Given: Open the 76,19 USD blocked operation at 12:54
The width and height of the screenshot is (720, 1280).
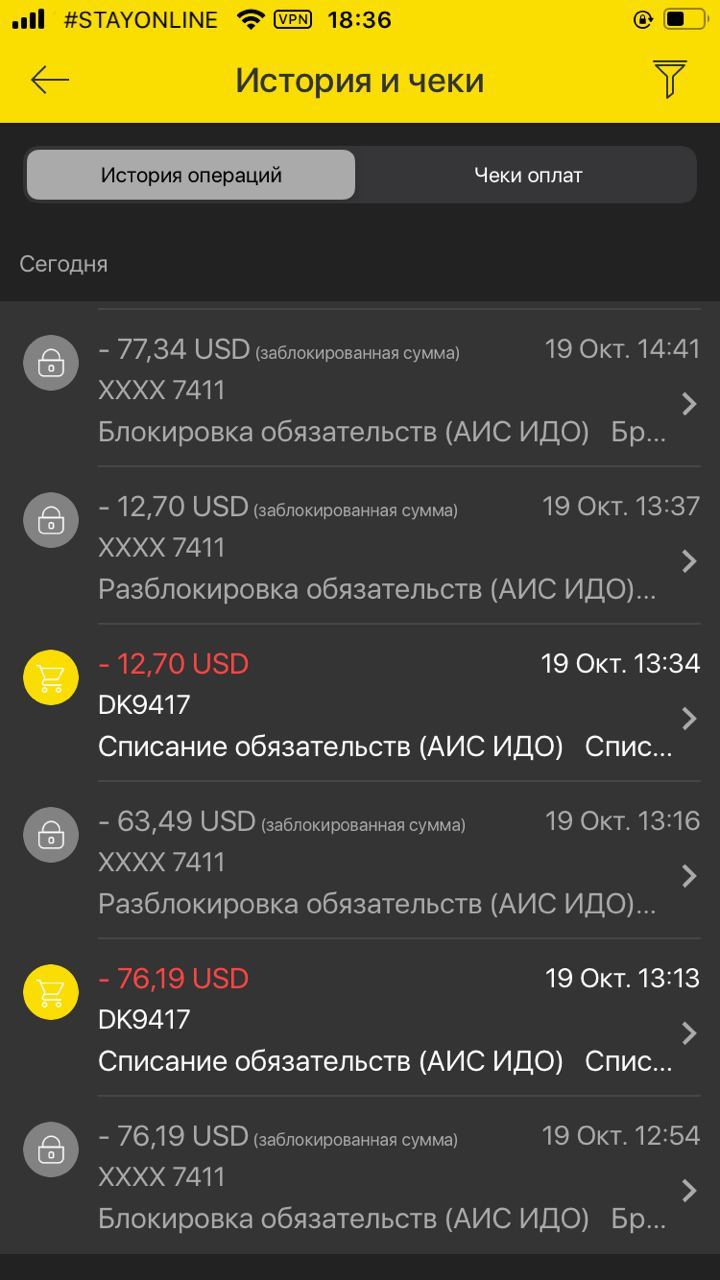Looking at the screenshot, I should 360,1177.
